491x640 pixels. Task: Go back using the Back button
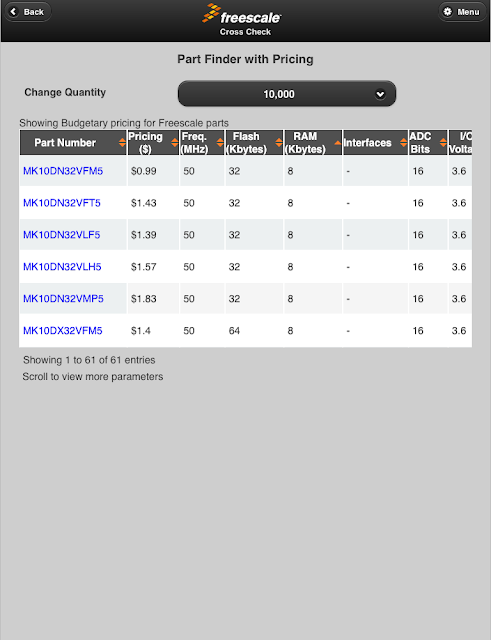coord(27,12)
